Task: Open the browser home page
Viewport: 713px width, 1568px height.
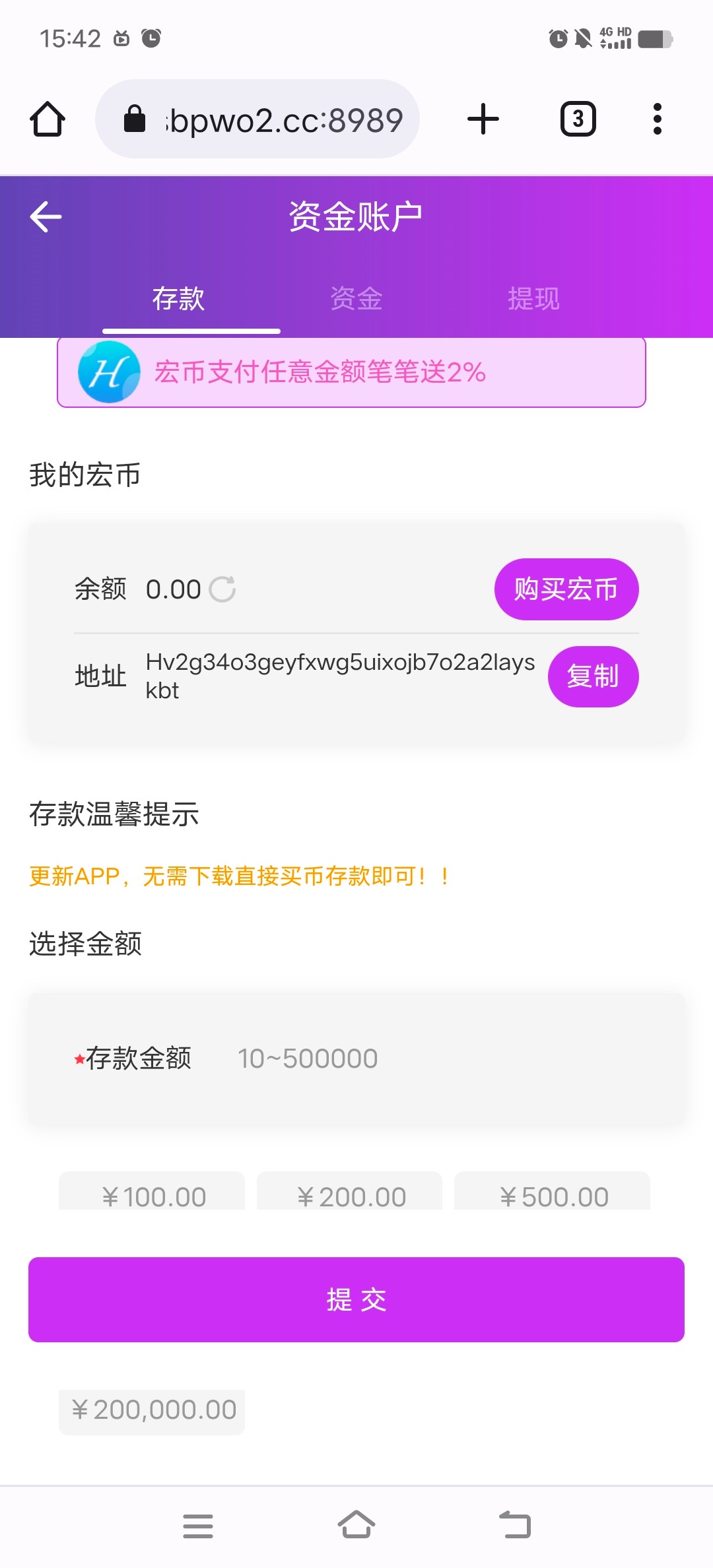Action: [x=48, y=119]
